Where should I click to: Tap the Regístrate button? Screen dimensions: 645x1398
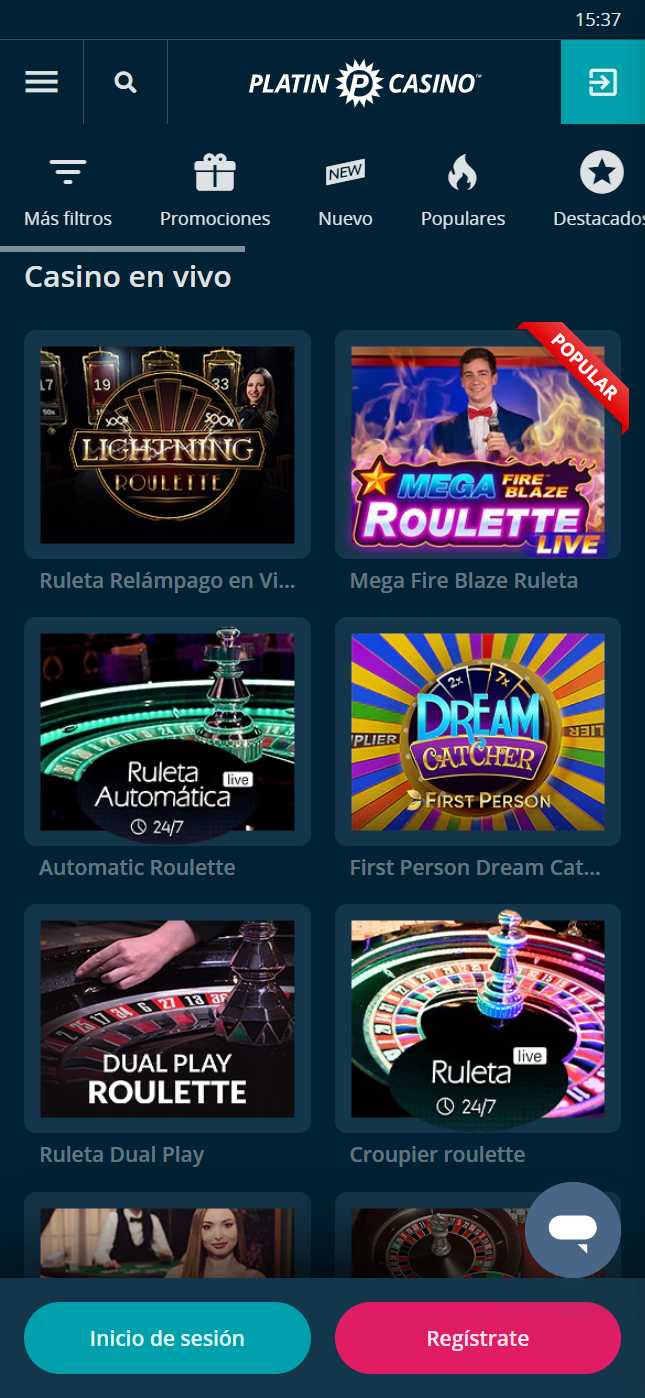477,1338
